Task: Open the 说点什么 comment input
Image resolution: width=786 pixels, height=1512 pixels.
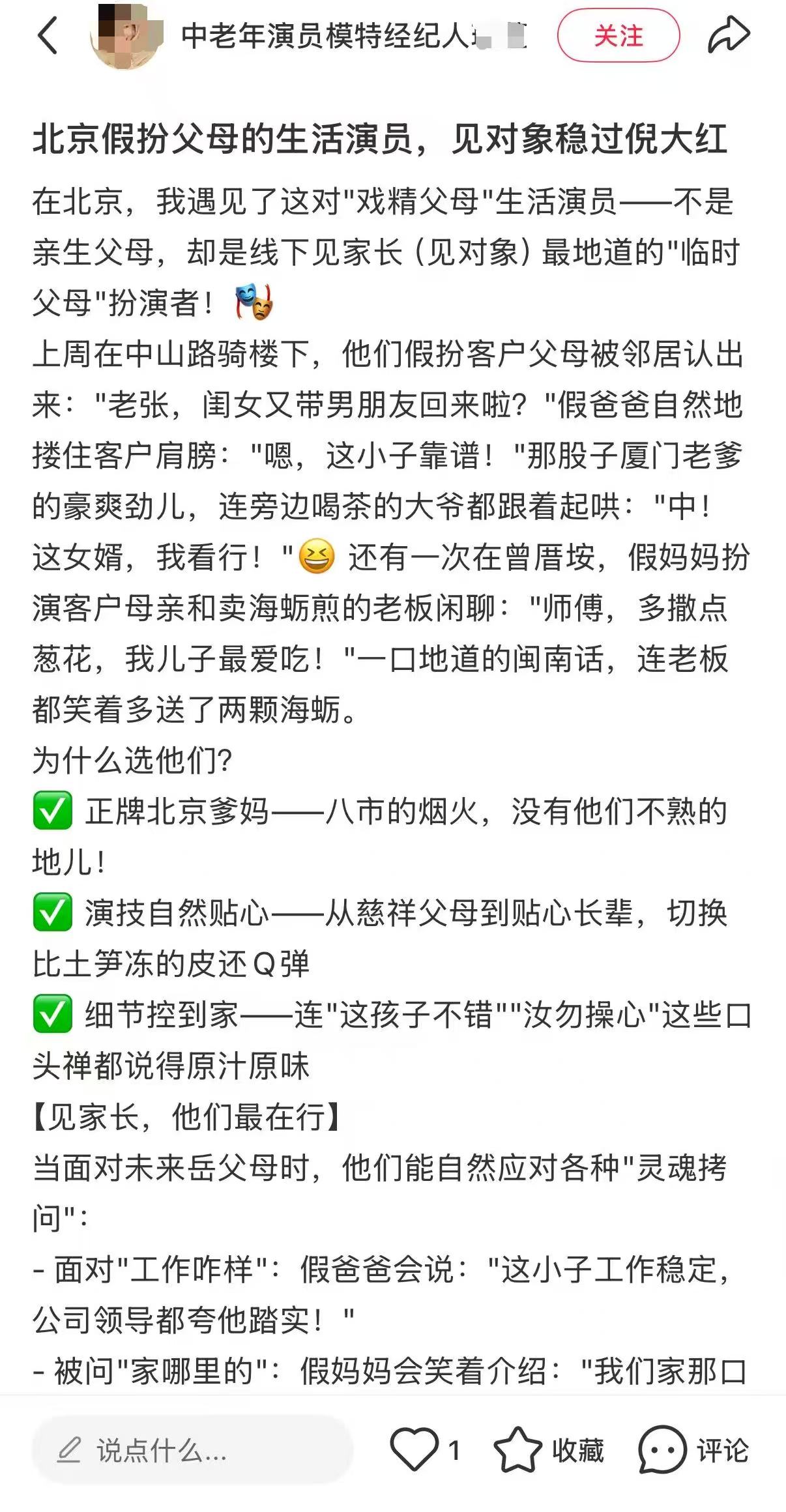Action: pyautogui.click(x=192, y=1451)
